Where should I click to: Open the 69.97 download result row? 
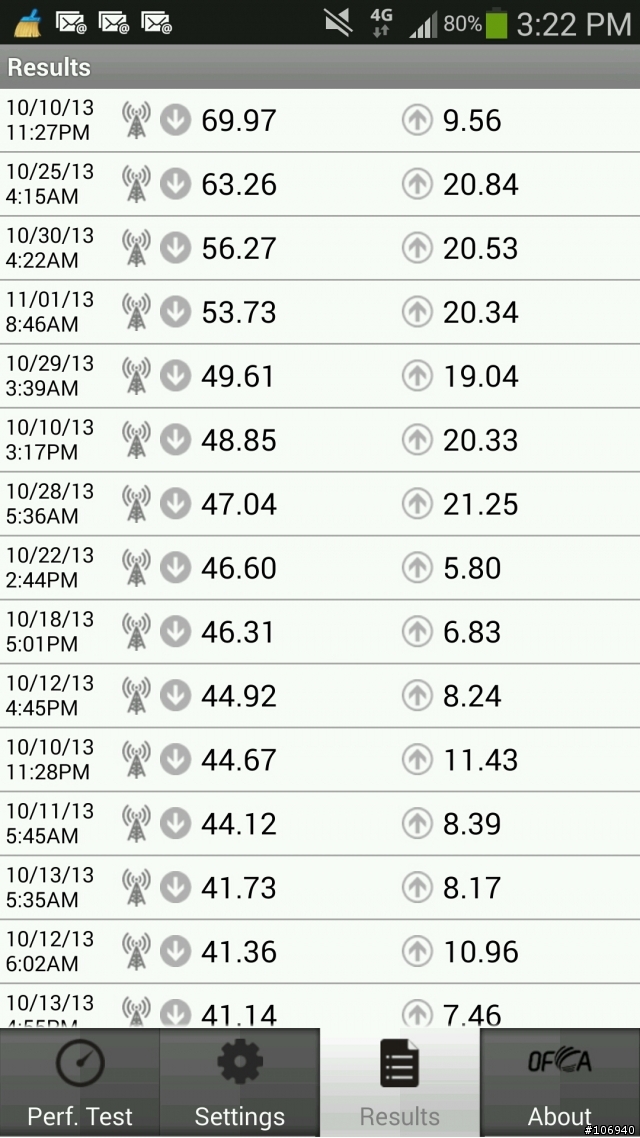coord(320,120)
